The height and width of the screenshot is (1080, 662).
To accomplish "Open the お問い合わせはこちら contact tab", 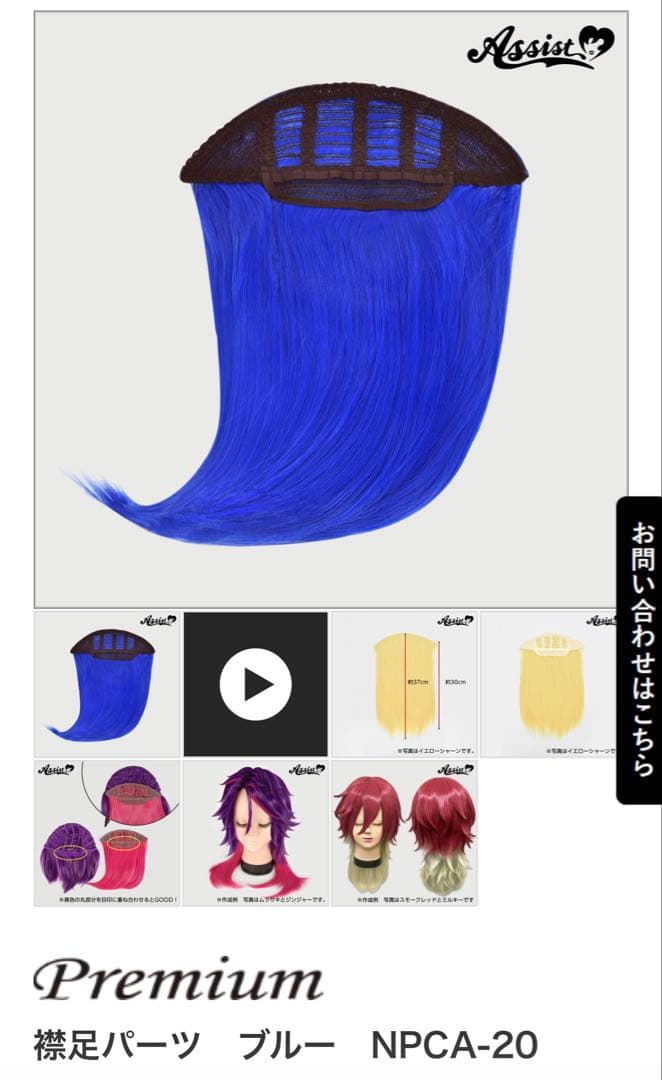I will 638,650.
